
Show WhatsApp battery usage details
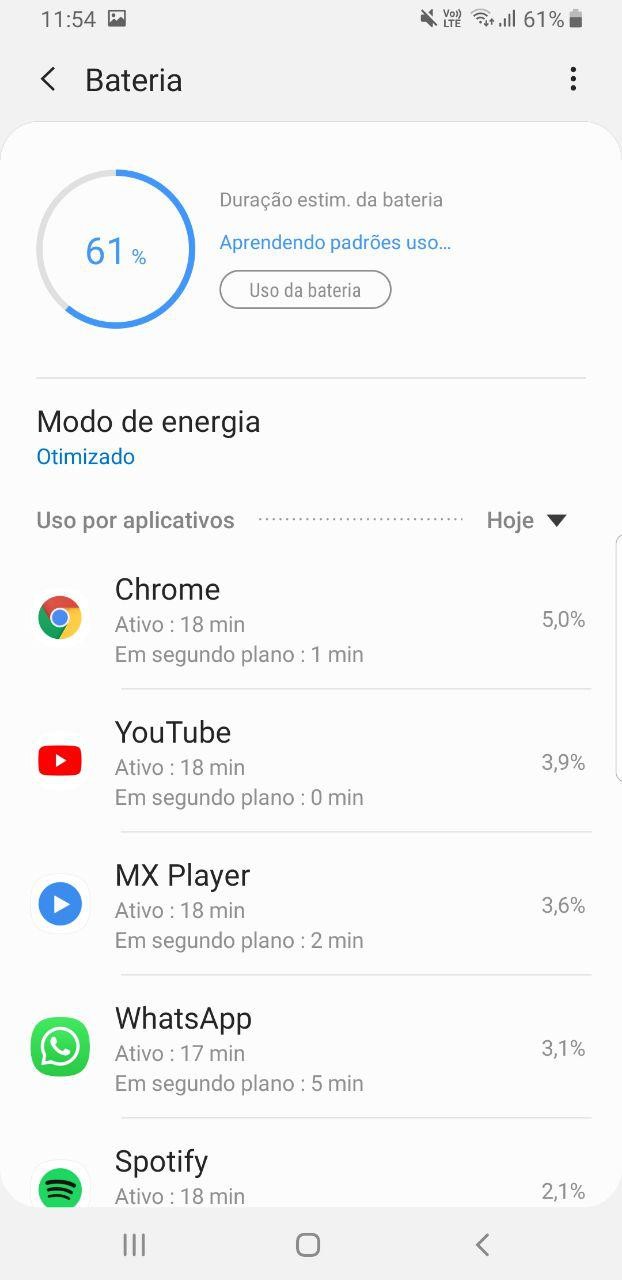tap(310, 1049)
